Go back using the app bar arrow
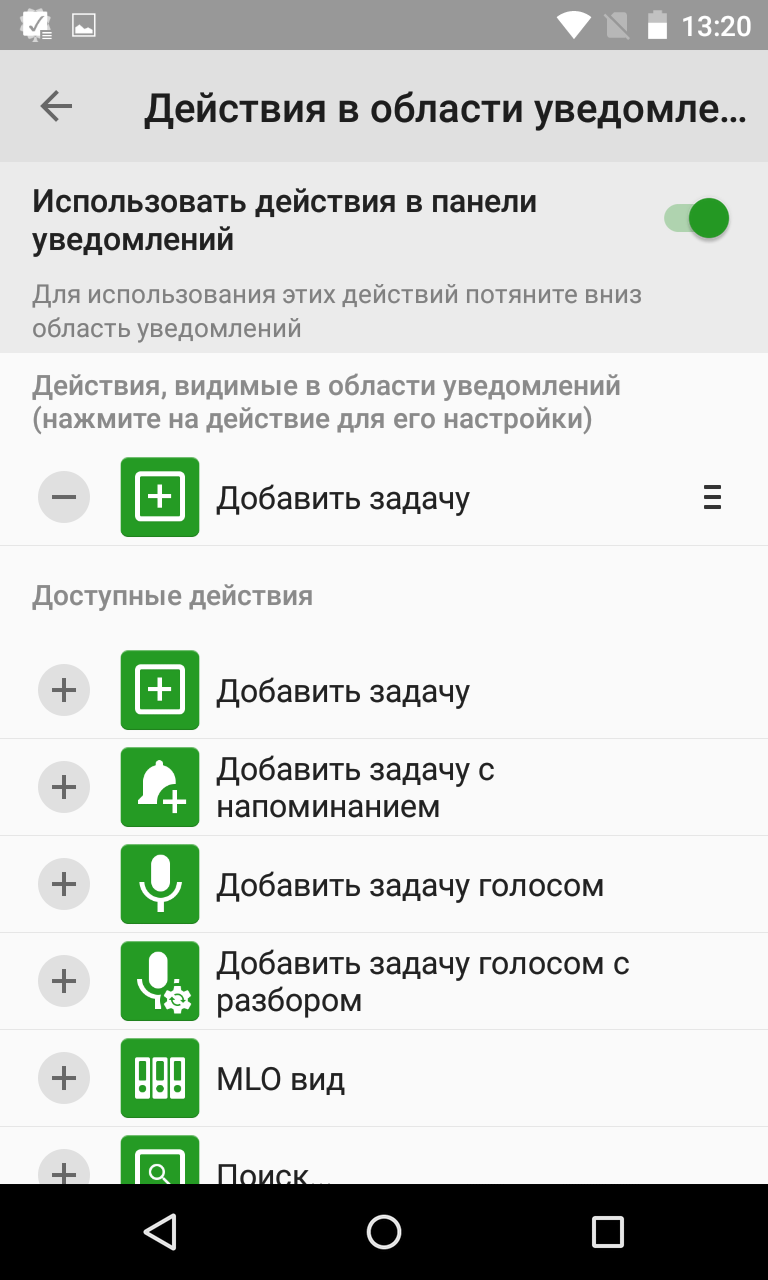The image size is (768, 1280). coord(56,106)
